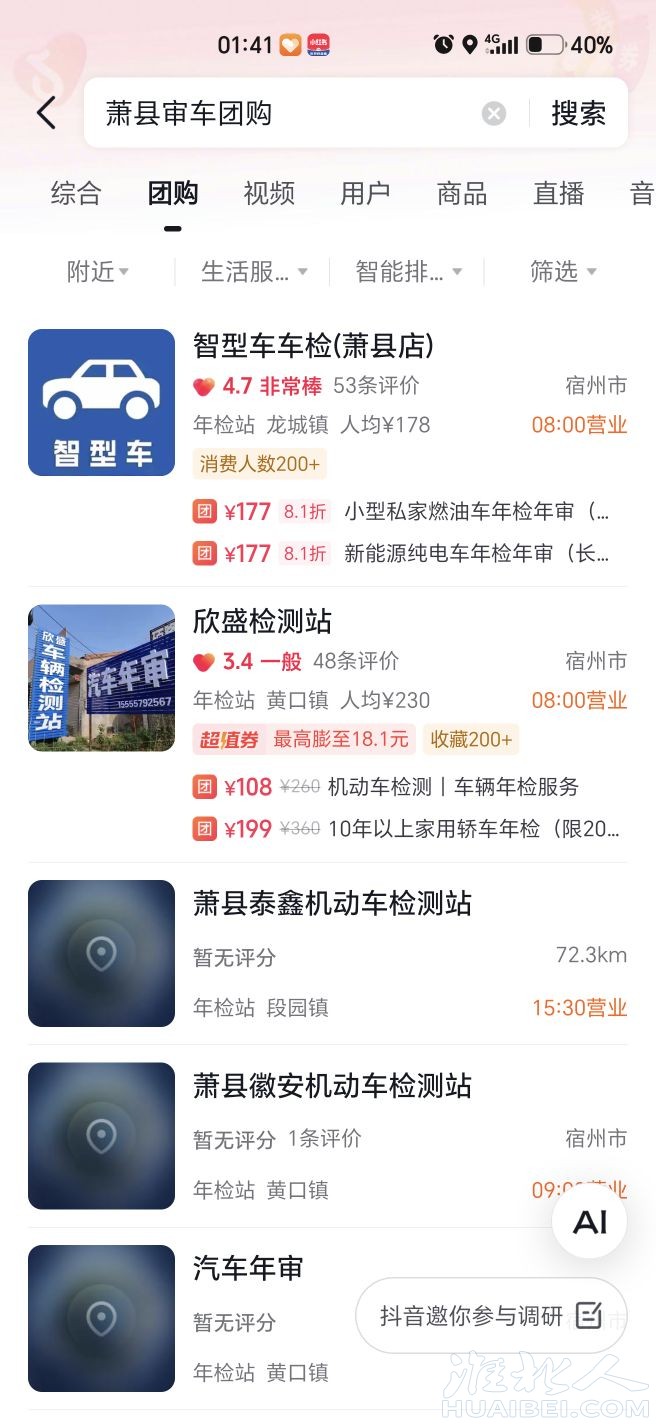
Task: Switch to the 直播 tab
Action: pyautogui.click(x=558, y=193)
